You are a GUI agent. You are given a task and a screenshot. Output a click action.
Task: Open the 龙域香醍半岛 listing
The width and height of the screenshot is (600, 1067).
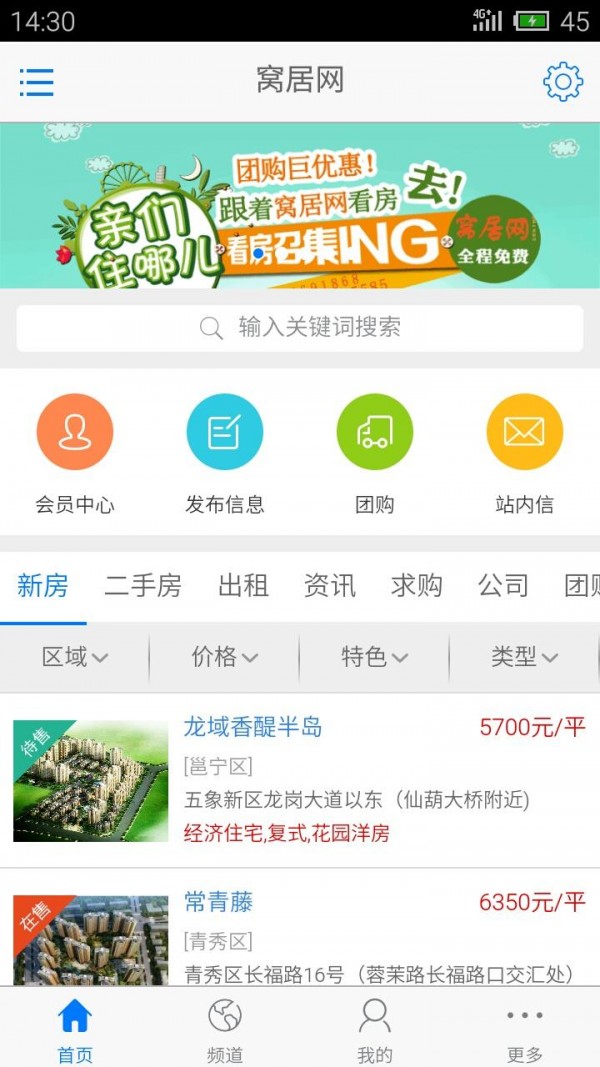point(300,780)
